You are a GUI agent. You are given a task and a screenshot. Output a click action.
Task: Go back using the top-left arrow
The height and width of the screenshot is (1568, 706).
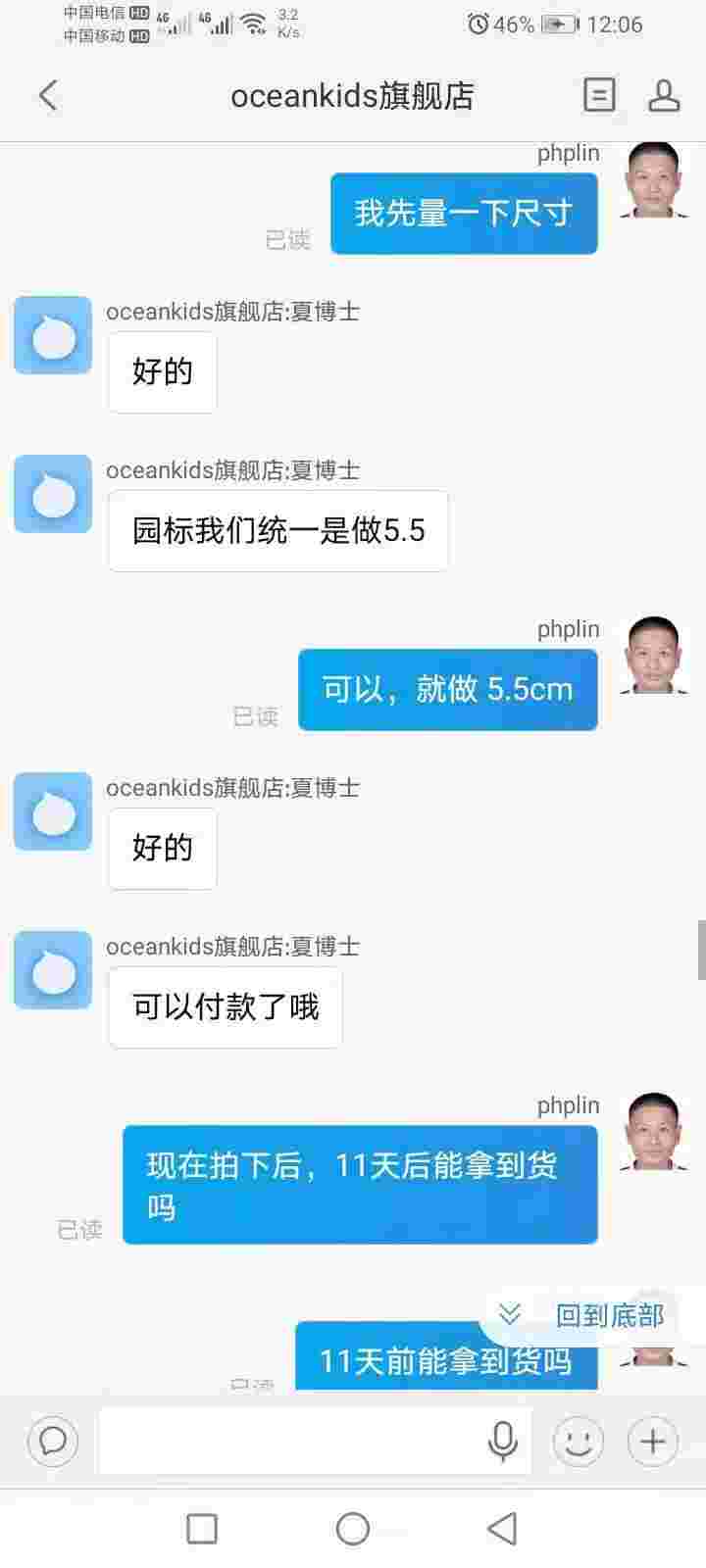point(48,95)
